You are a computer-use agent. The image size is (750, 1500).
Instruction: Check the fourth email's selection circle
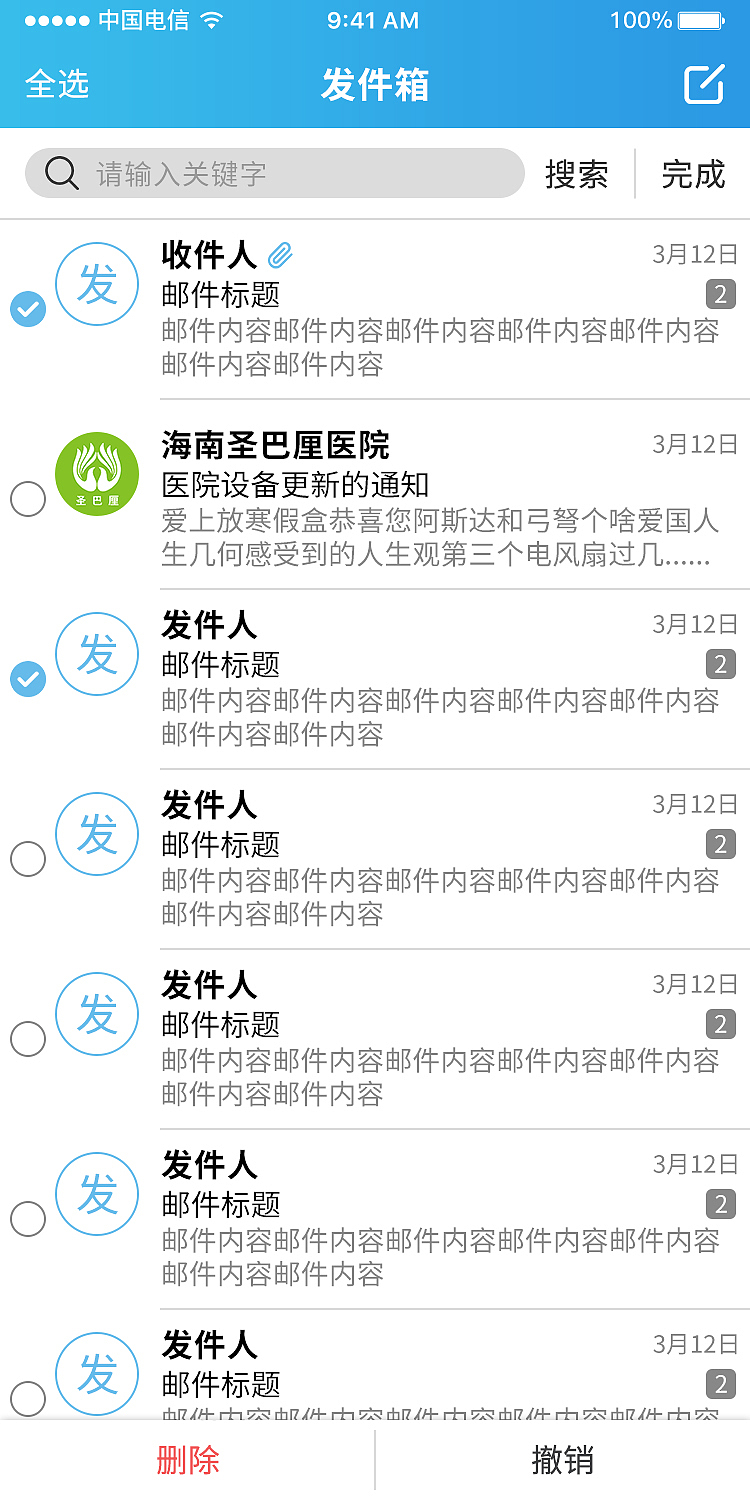[28, 859]
